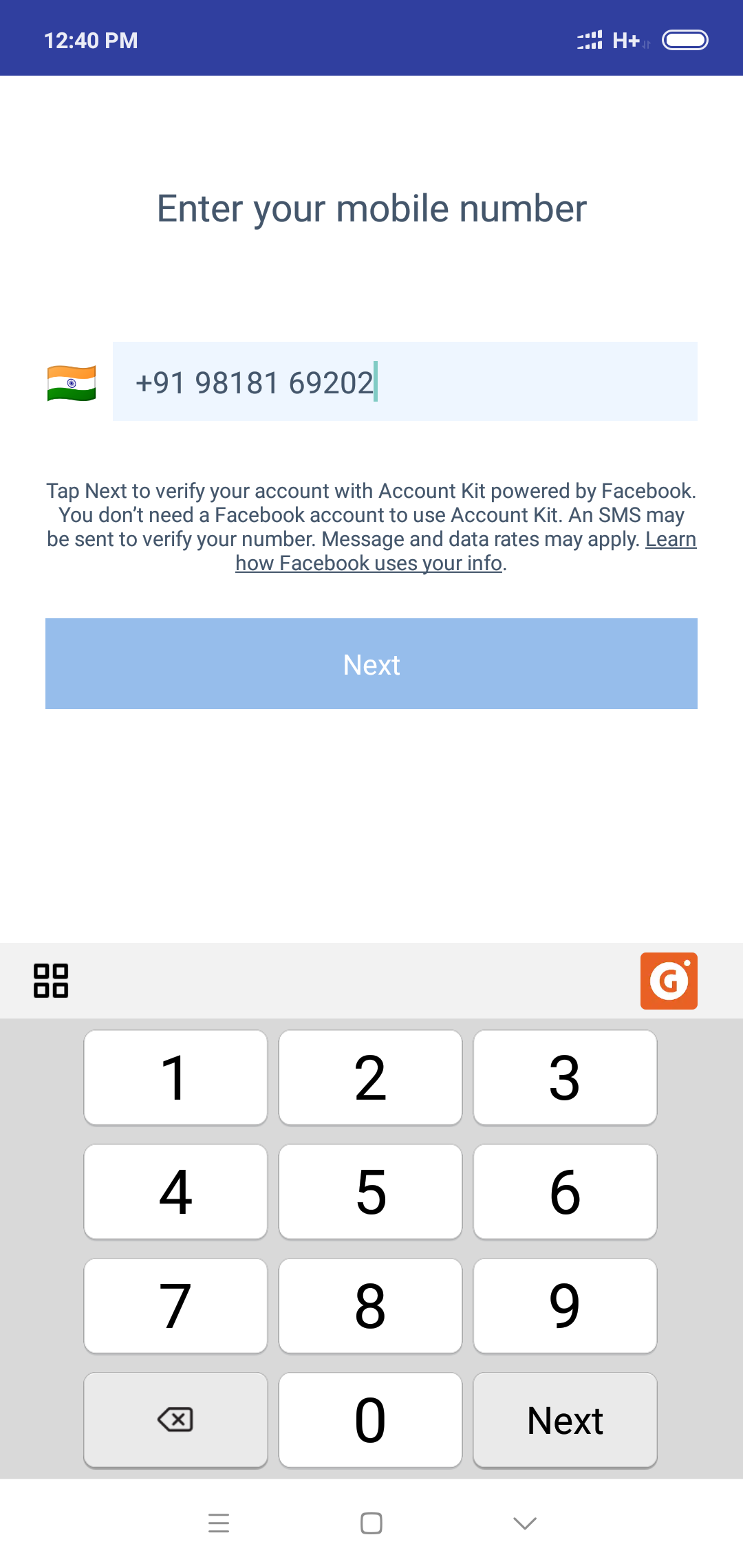The height and width of the screenshot is (1568, 743).
Task: Open the Learn how Facebook uses your info link
Action: (466, 552)
